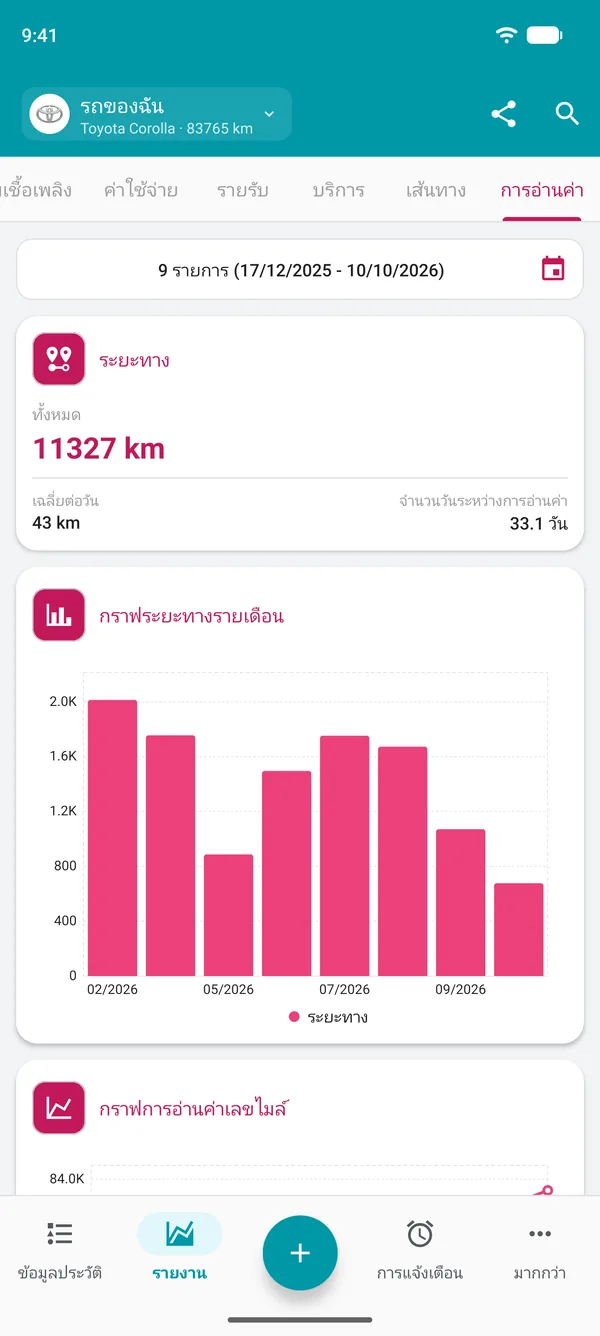Viewport: 600px width, 1336px height.
Task: Select the การอ่านค่า tab
Action: 542,190
